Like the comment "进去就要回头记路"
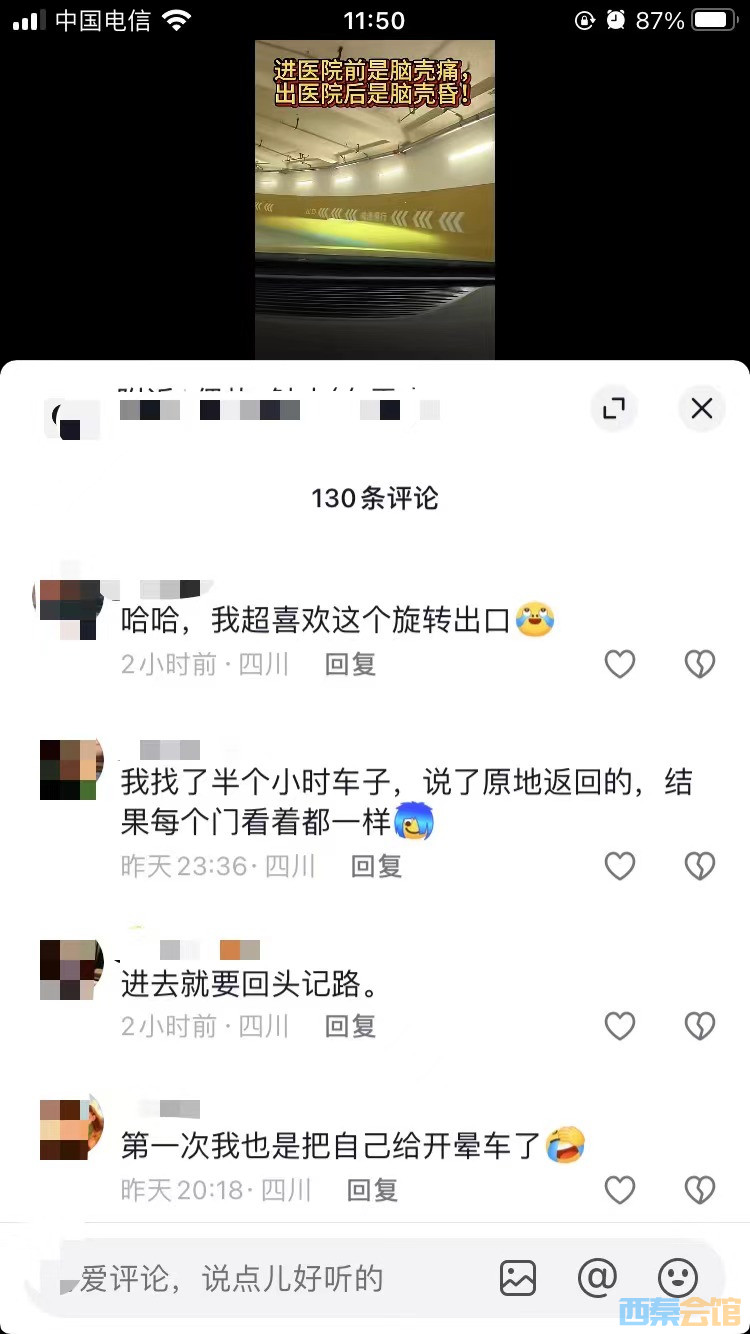This screenshot has height=1334, width=750. [620, 1025]
